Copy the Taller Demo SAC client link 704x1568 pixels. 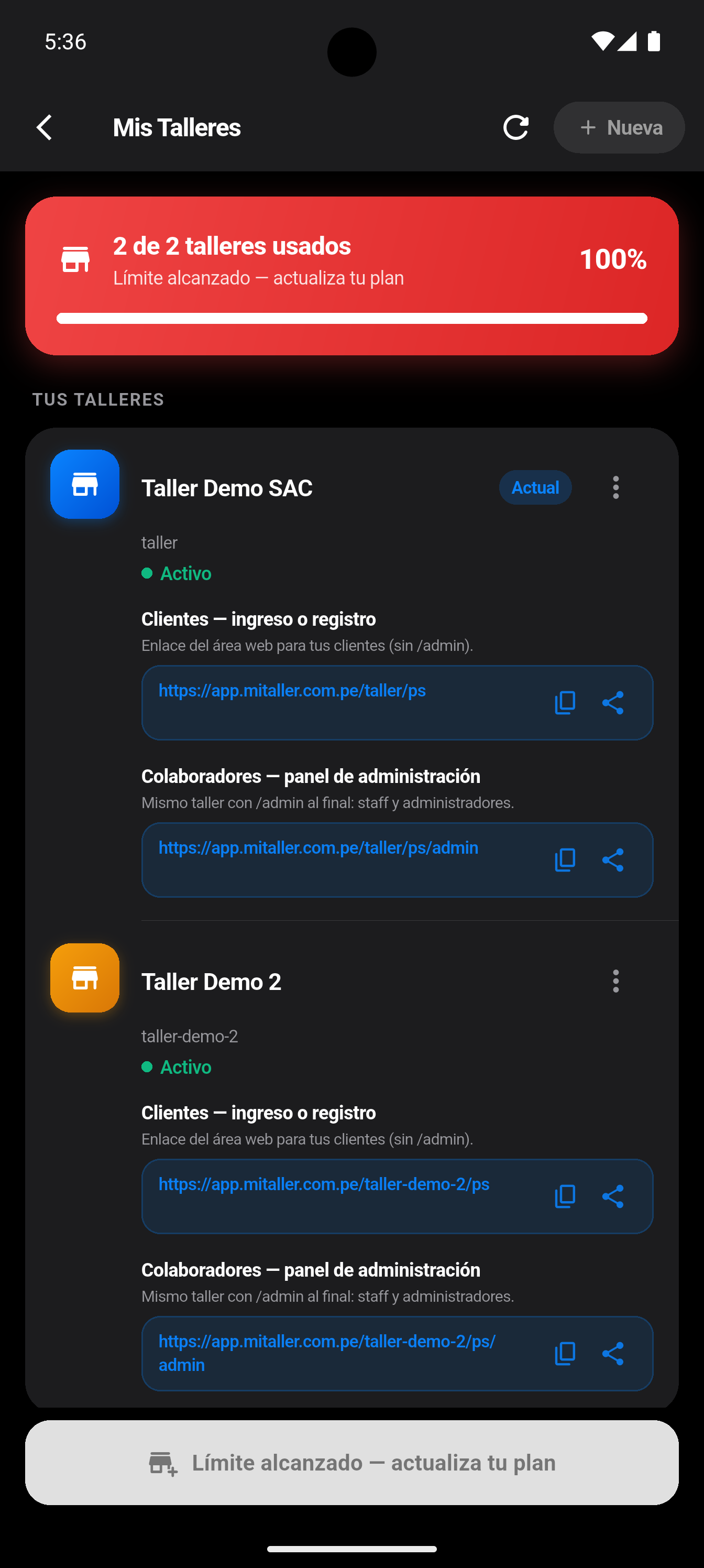point(564,703)
